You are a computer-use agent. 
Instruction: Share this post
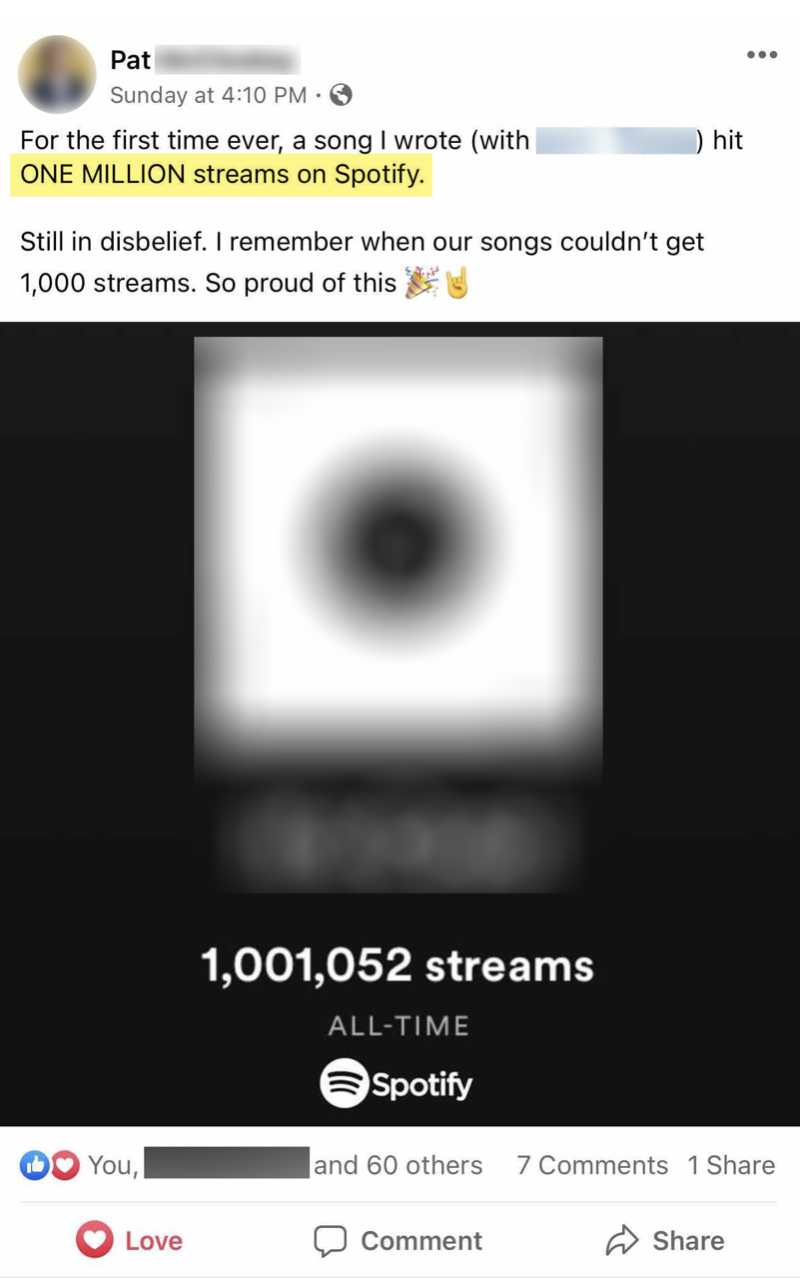pos(664,1241)
